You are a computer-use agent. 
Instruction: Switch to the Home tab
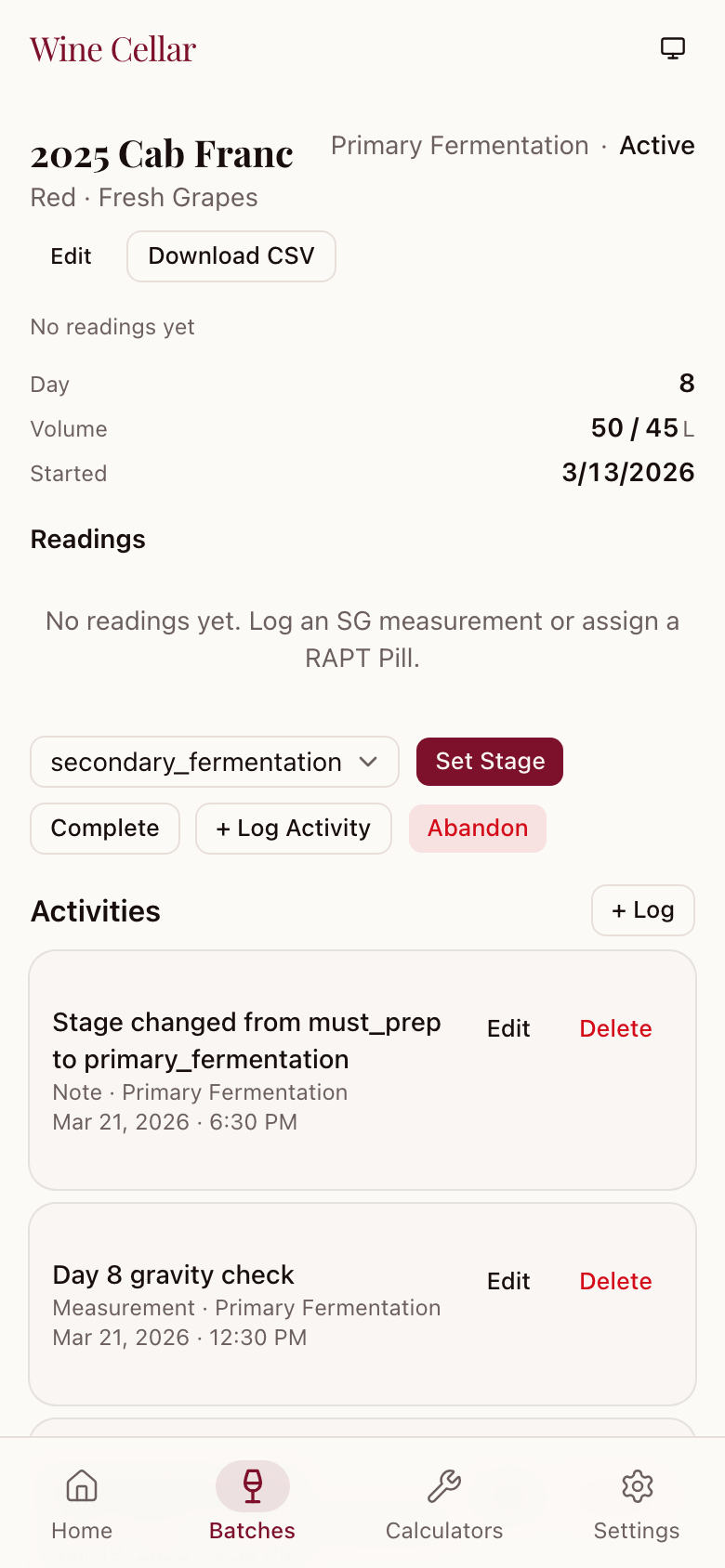81,1503
